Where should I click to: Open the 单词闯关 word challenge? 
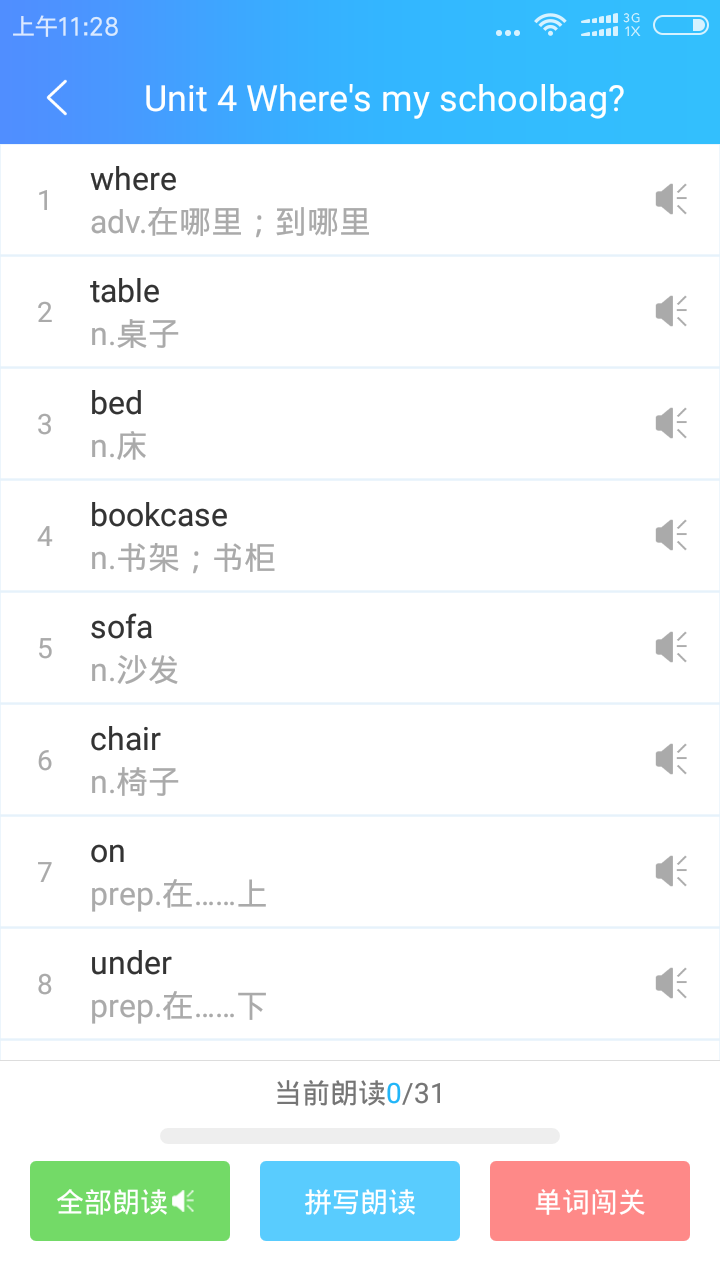(x=590, y=1201)
